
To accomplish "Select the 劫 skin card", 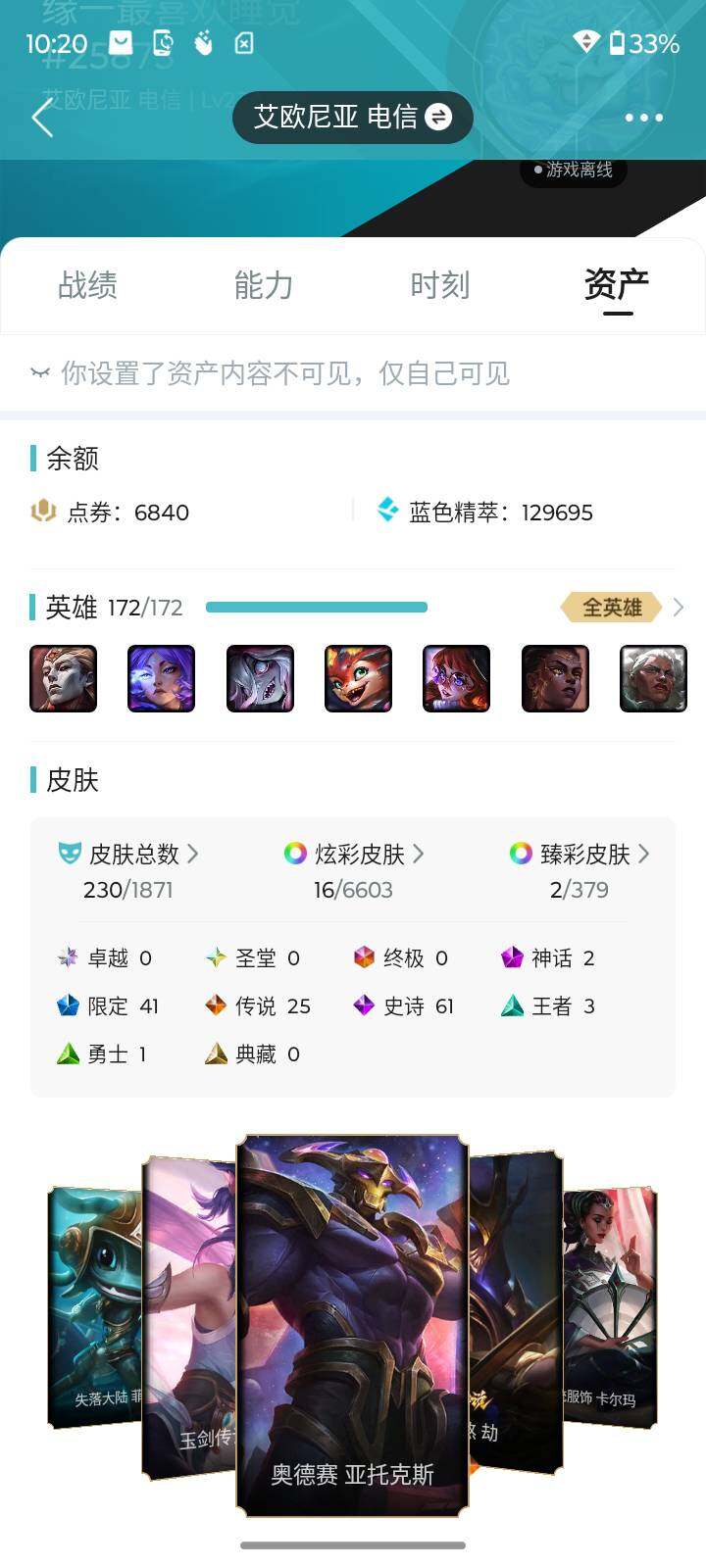I will 515,1313.
